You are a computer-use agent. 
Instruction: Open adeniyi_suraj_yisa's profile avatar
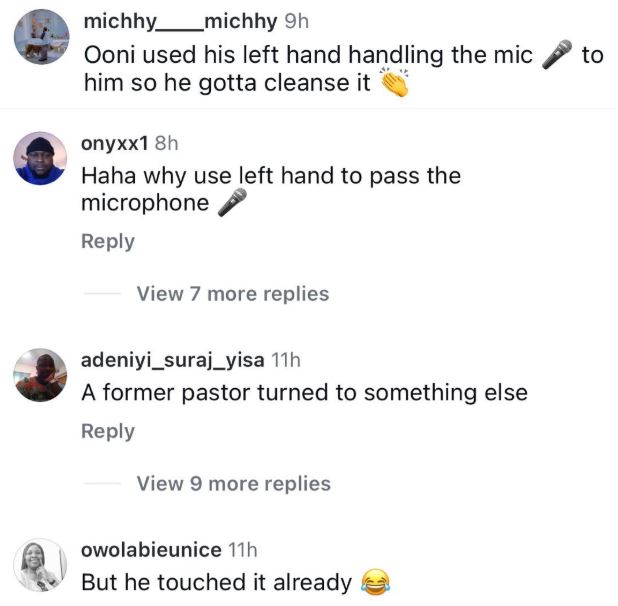pyautogui.click(x=40, y=375)
